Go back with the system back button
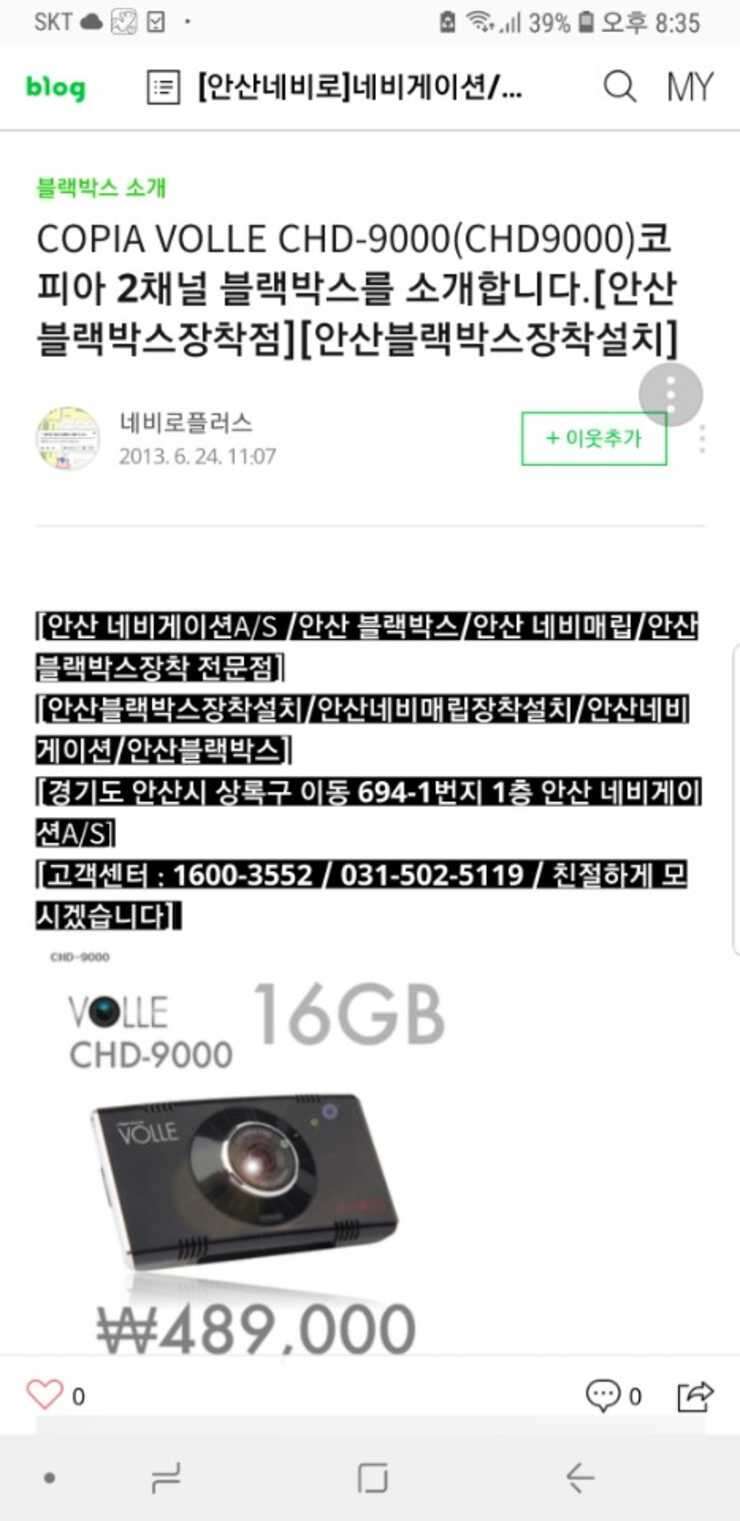740x1521 pixels. tap(580, 1477)
